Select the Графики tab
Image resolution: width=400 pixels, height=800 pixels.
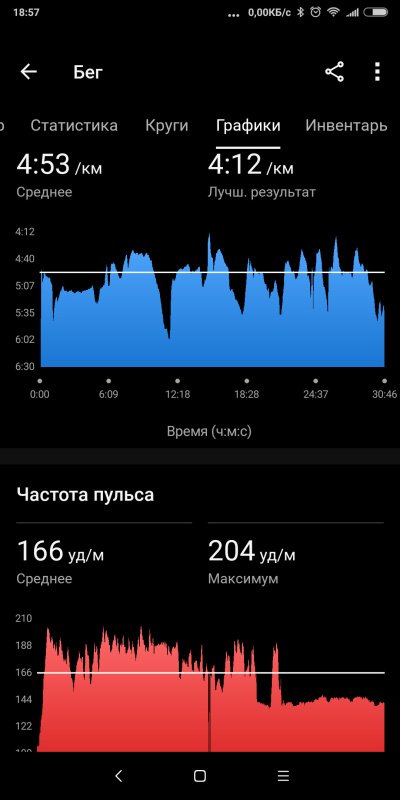click(x=248, y=126)
